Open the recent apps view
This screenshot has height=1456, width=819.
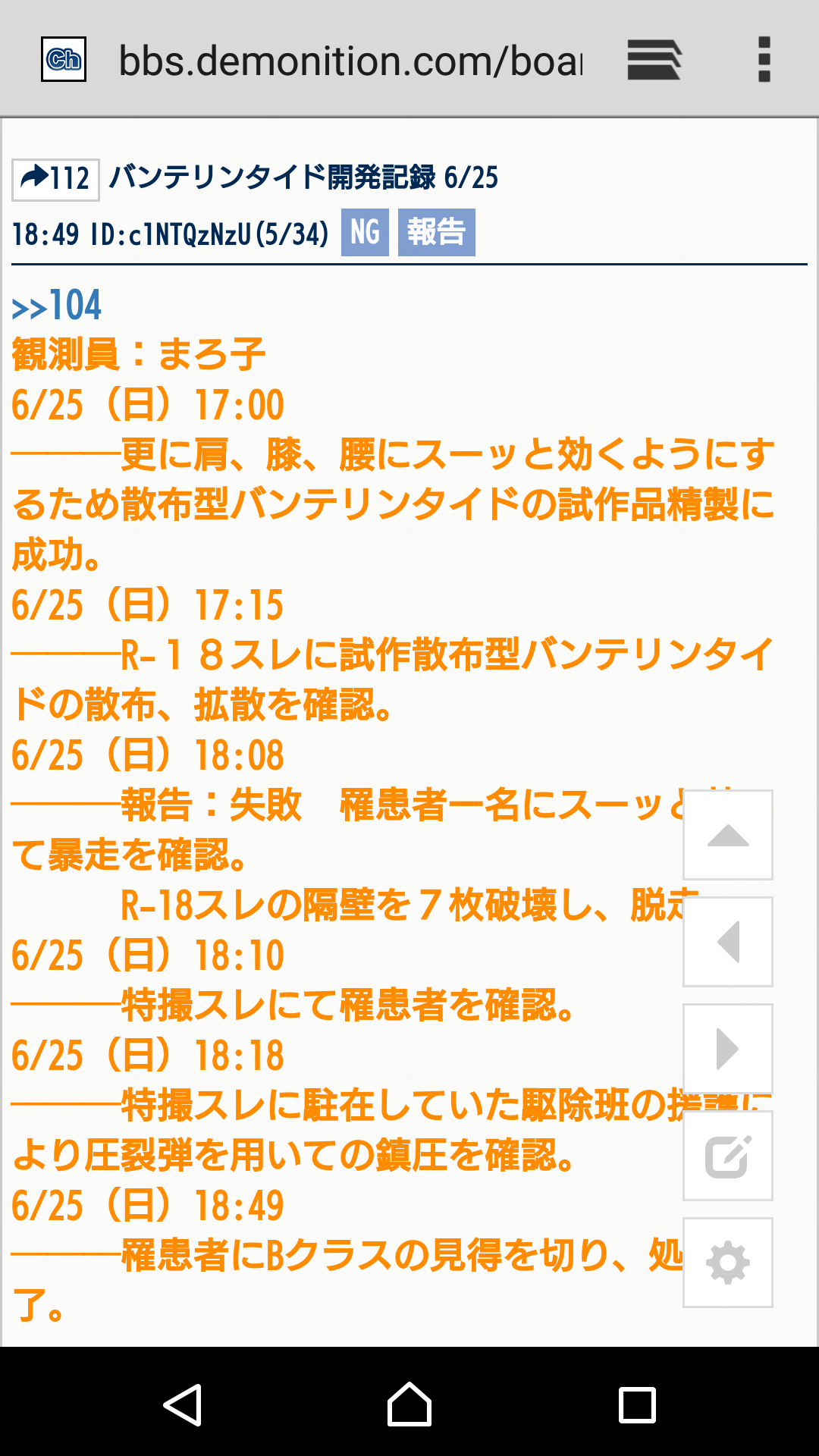pos(637,1404)
